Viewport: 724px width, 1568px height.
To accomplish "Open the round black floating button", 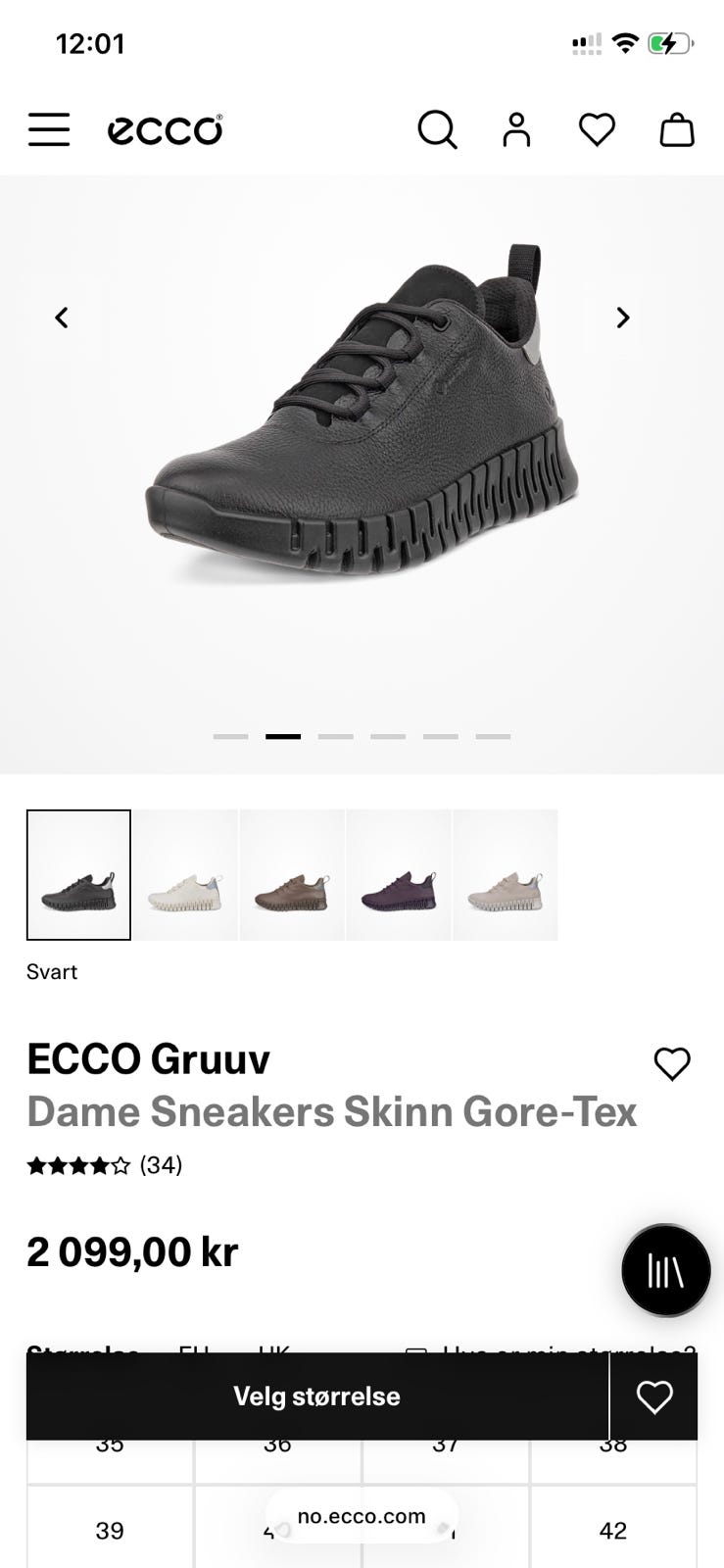I will [666, 1270].
